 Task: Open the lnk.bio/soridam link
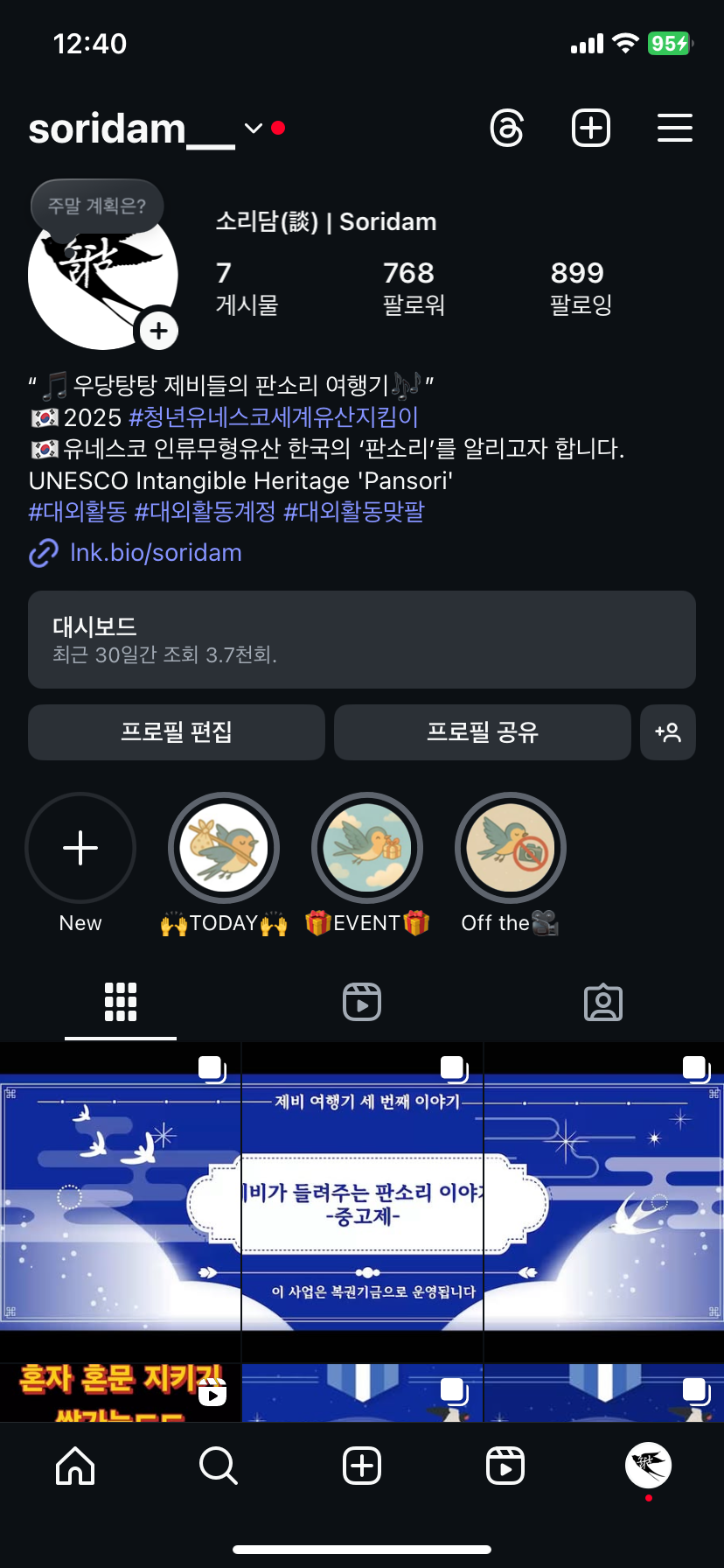(156, 553)
